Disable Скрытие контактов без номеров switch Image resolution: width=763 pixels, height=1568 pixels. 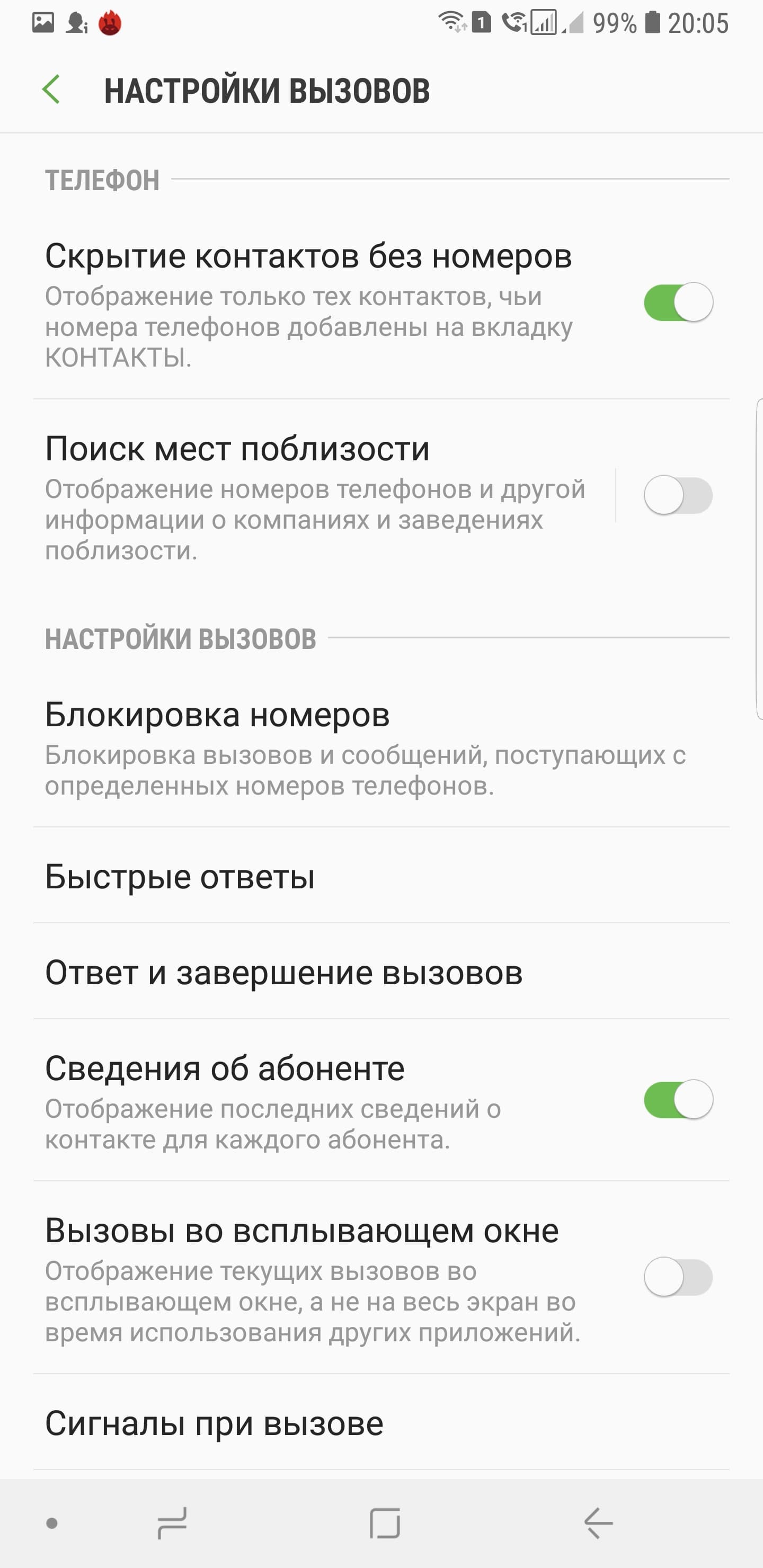click(678, 302)
